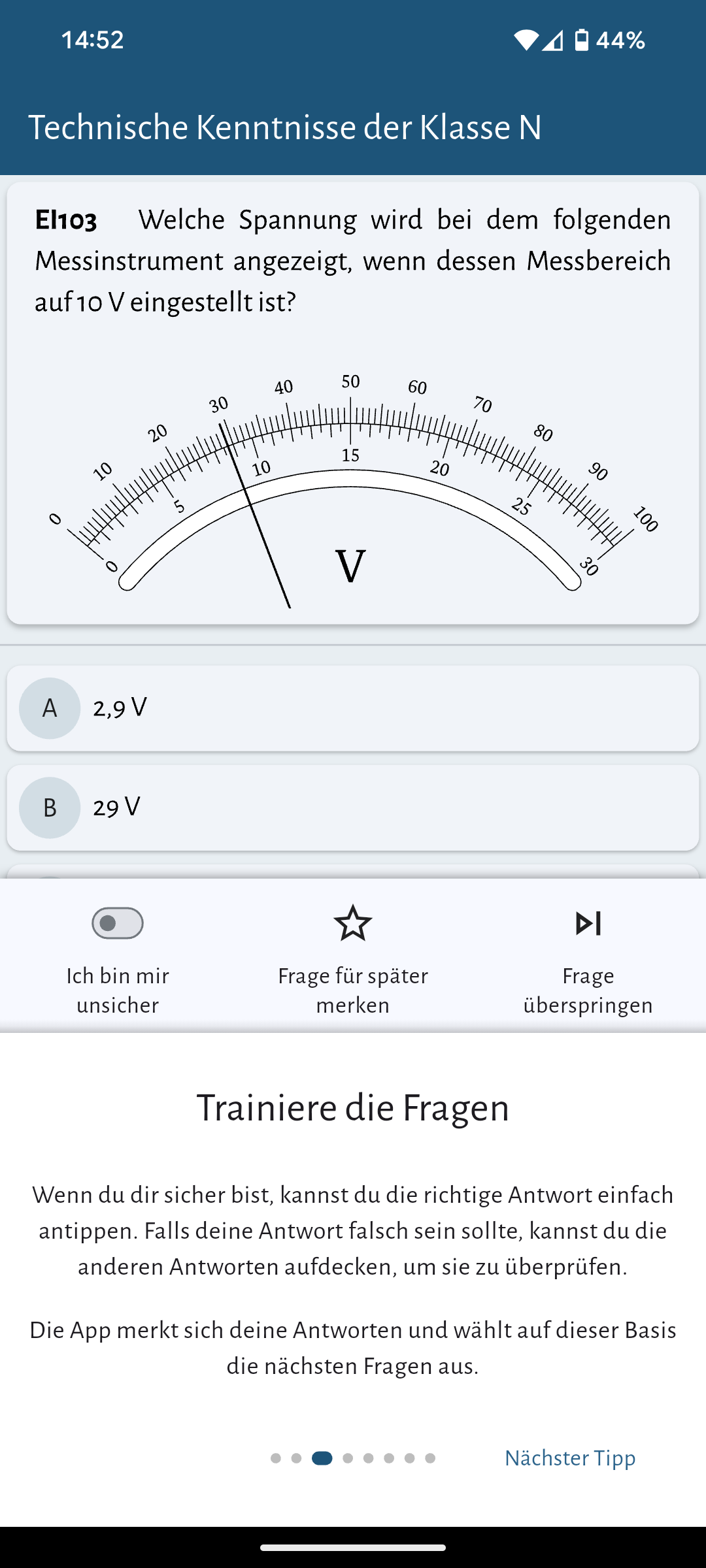
Task: Toggle the 'Ich bin mir unsicher' switch
Action: [118, 923]
